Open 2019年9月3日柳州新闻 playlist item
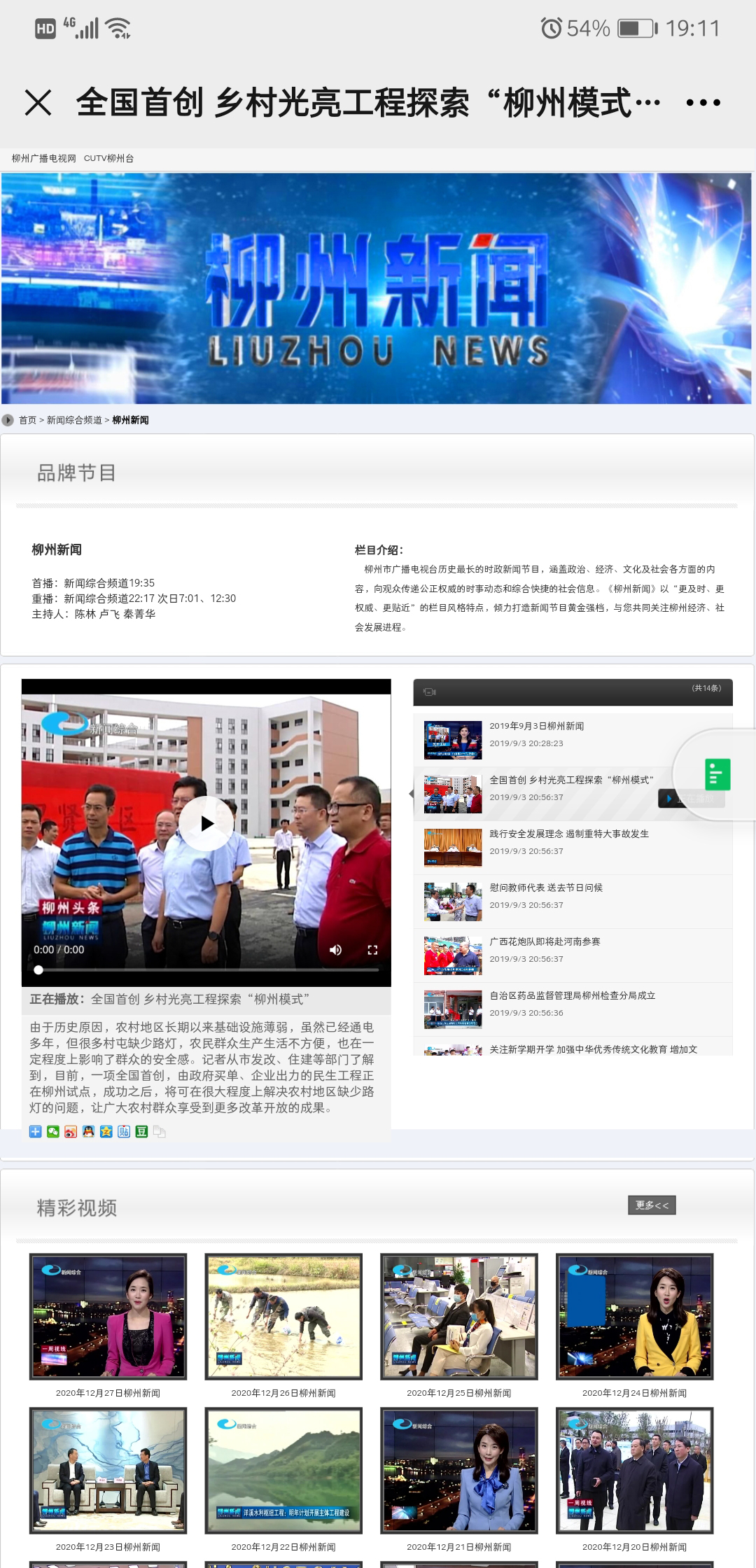Screen dimensions: 756x1568 point(536,727)
